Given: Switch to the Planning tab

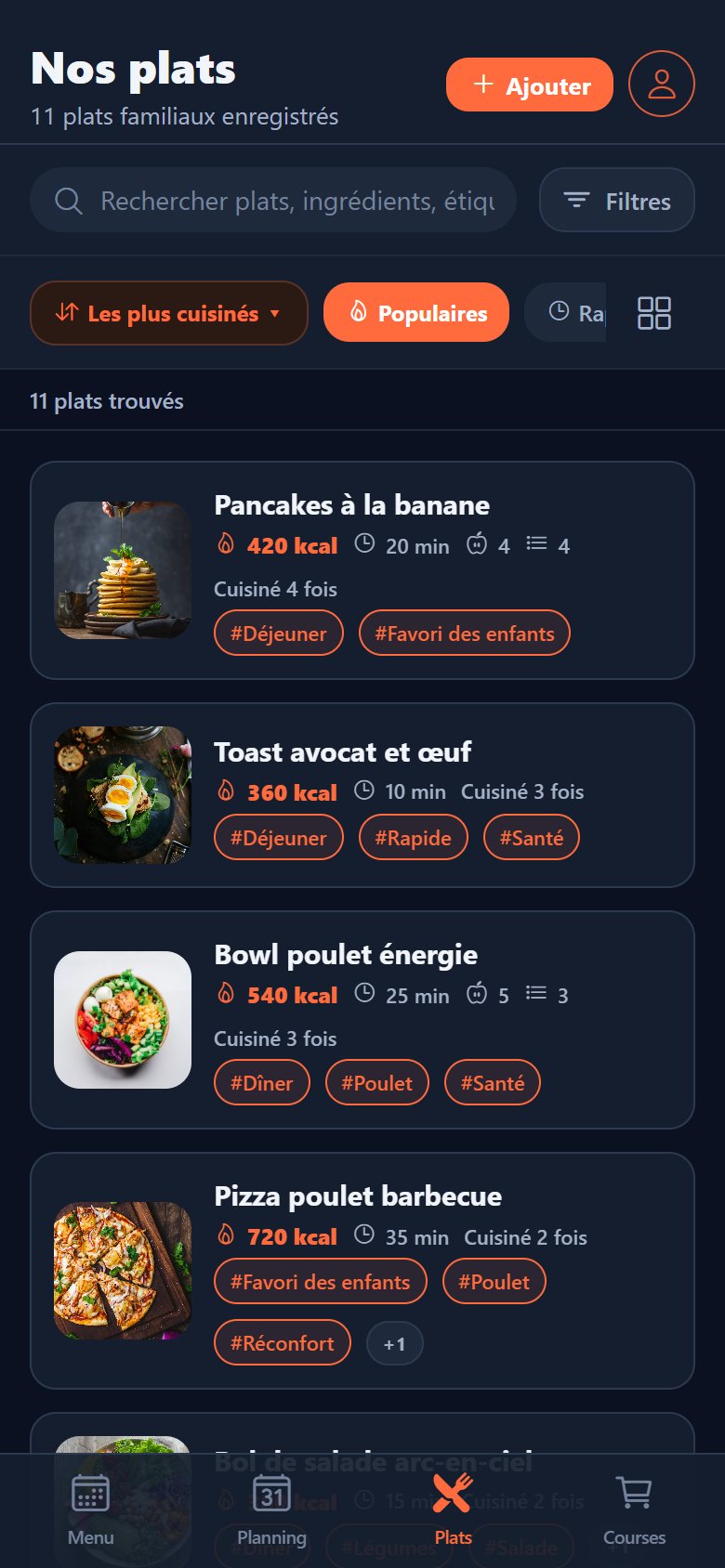Looking at the screenshot, I should [271, 1510].
